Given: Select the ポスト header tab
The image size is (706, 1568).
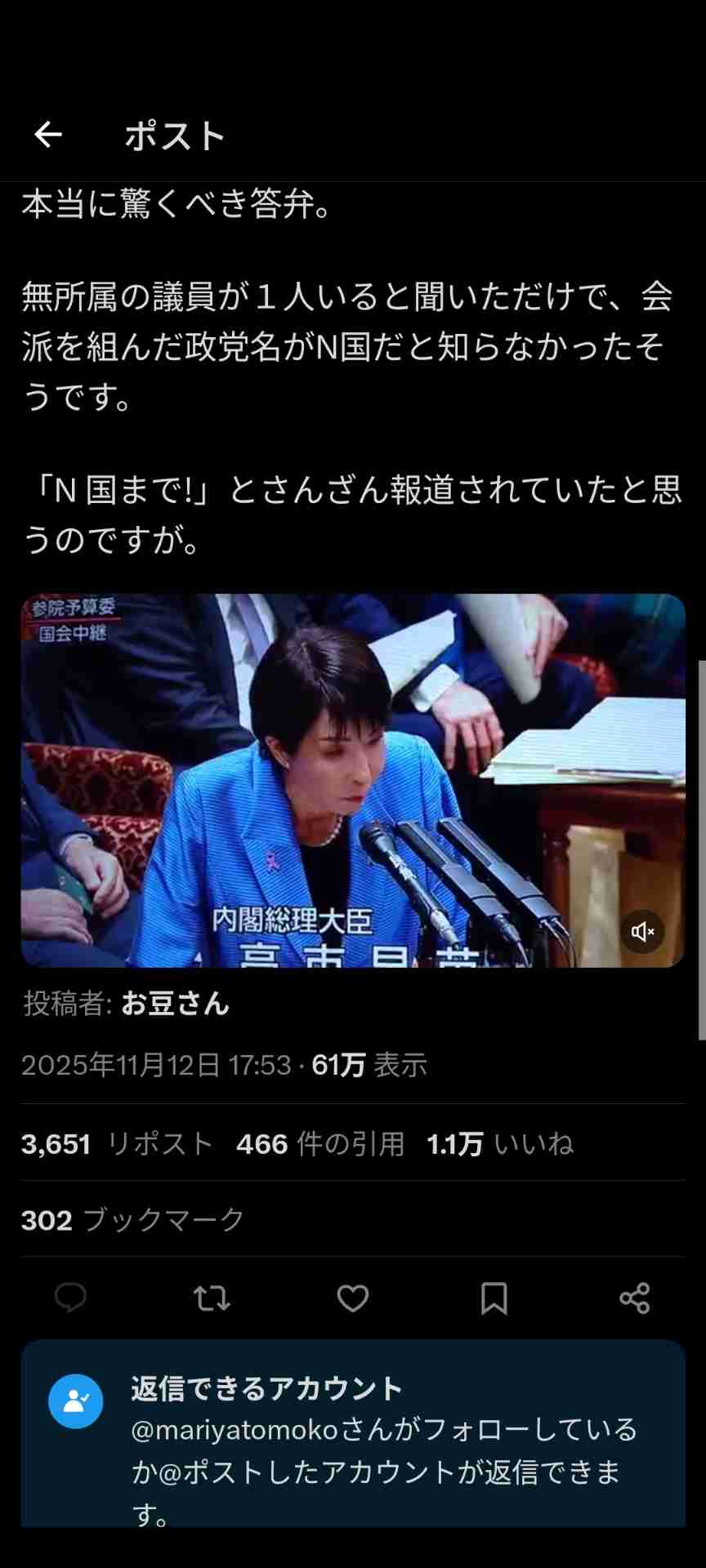Looking at the screenshot, I should 176,135.
